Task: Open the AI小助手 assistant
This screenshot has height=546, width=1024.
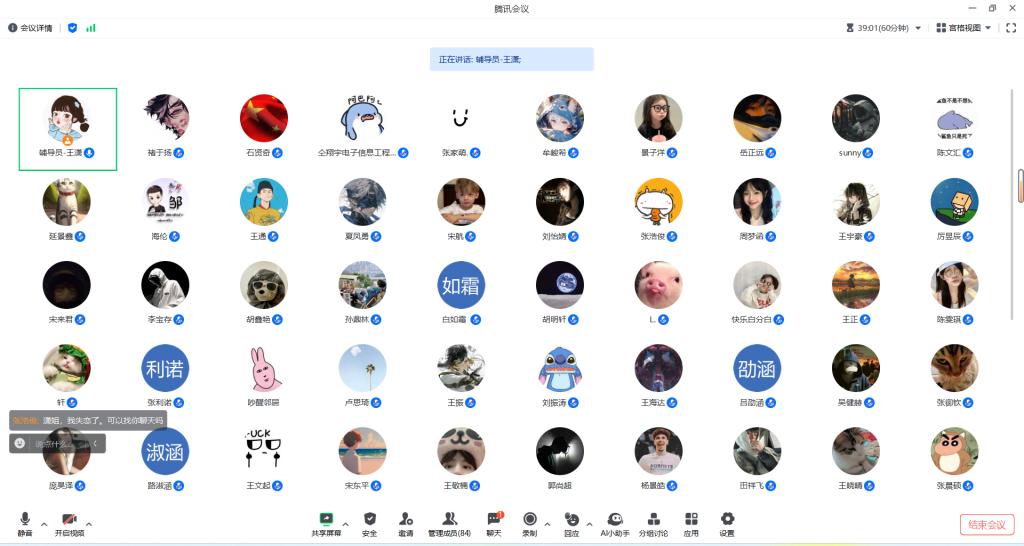Action: (x=615, y=523)
